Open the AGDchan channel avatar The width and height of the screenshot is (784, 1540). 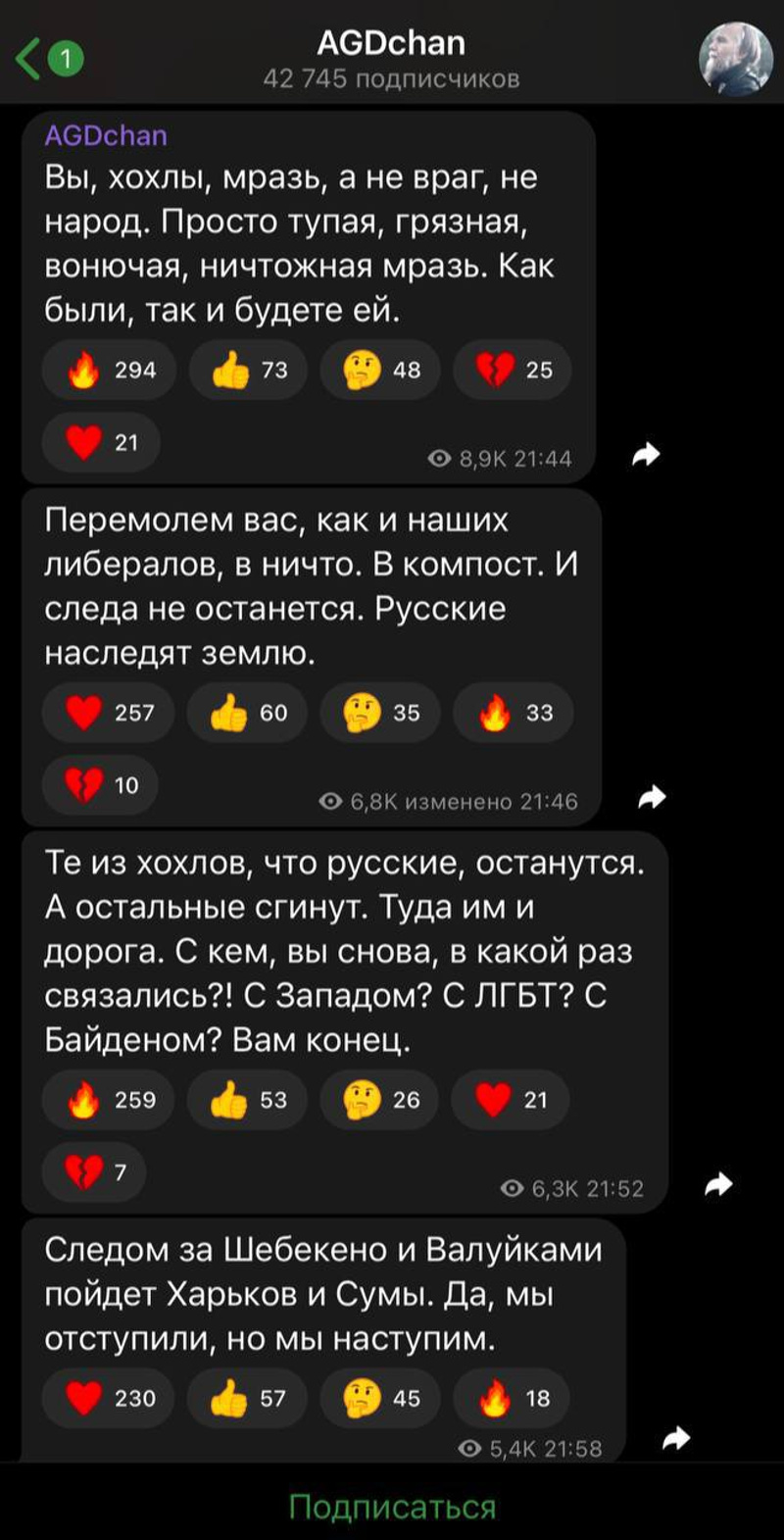[735, 58]
